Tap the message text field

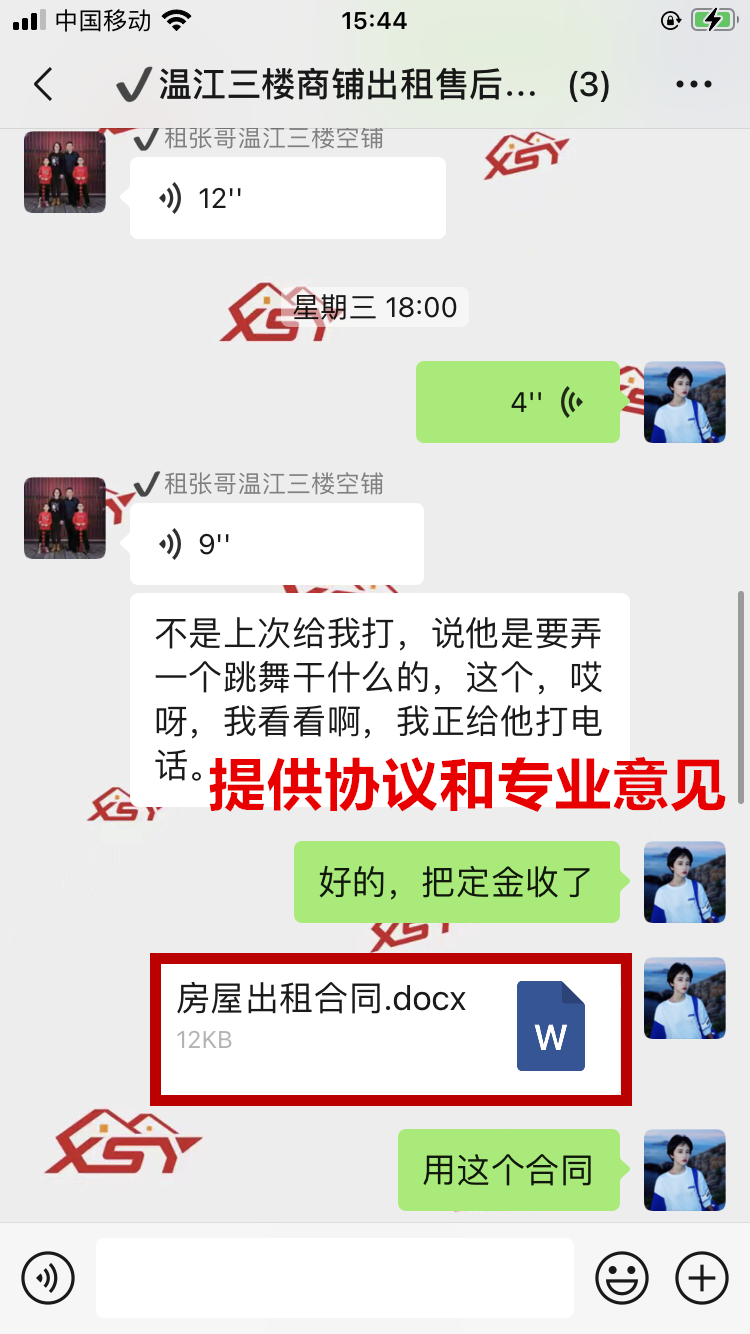pyautogui.click(x=335, y=1277)
